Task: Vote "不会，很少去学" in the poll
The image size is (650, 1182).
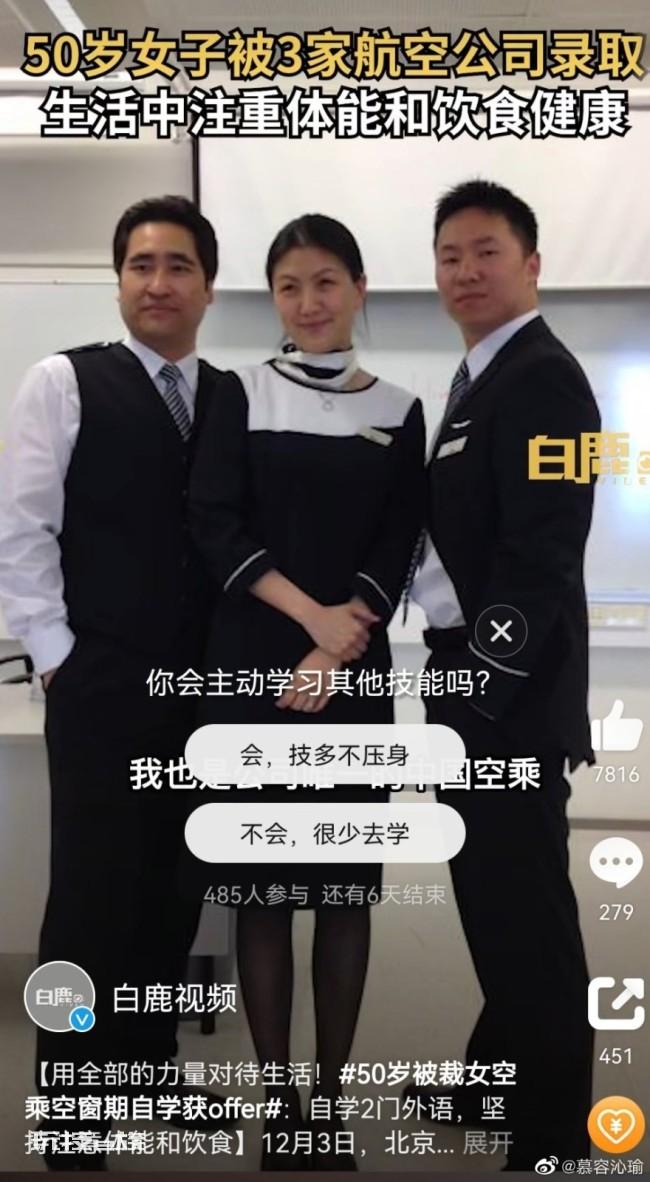Action: [325, 833]
